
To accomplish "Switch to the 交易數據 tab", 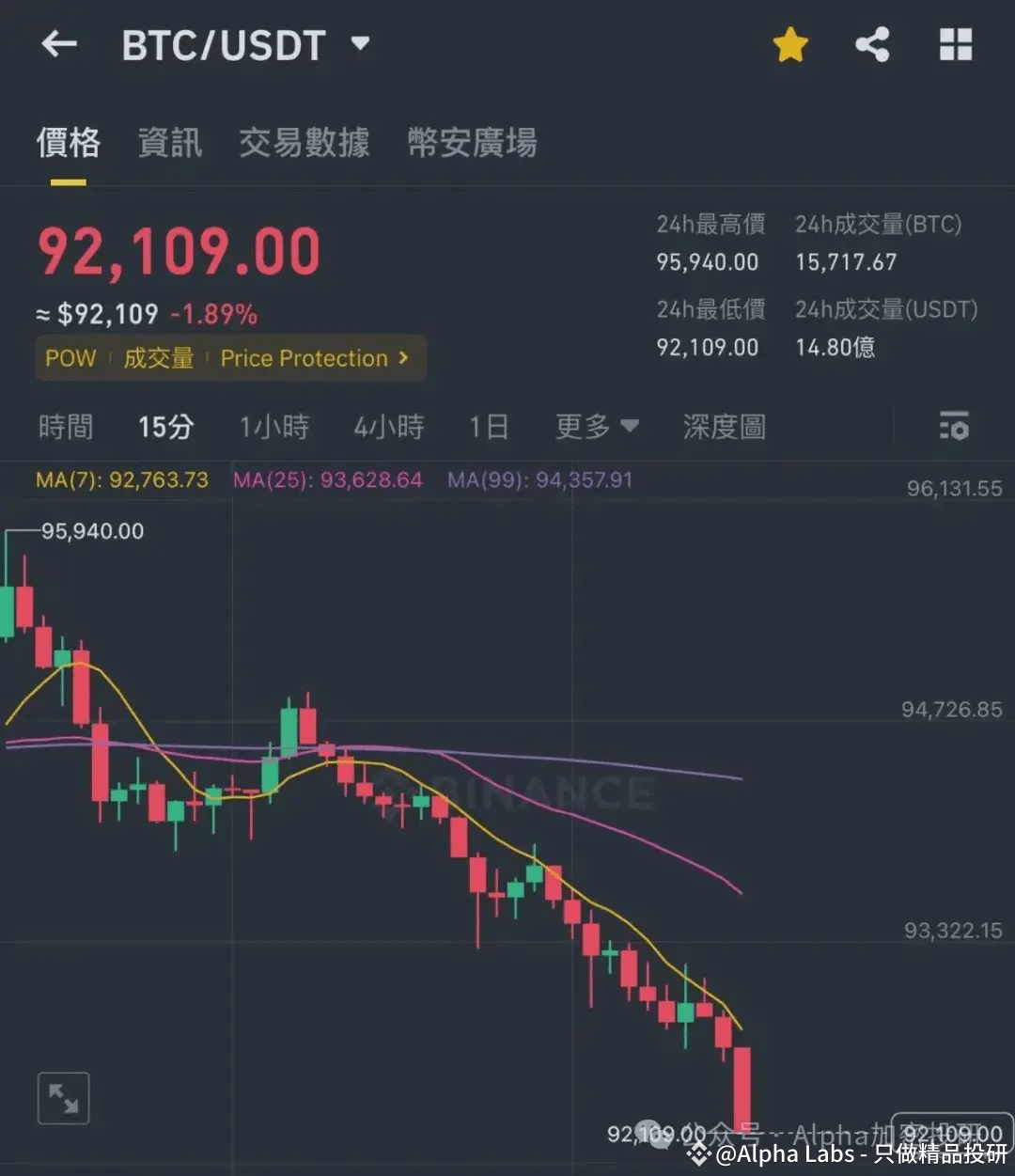I will (x=304, y=143).
